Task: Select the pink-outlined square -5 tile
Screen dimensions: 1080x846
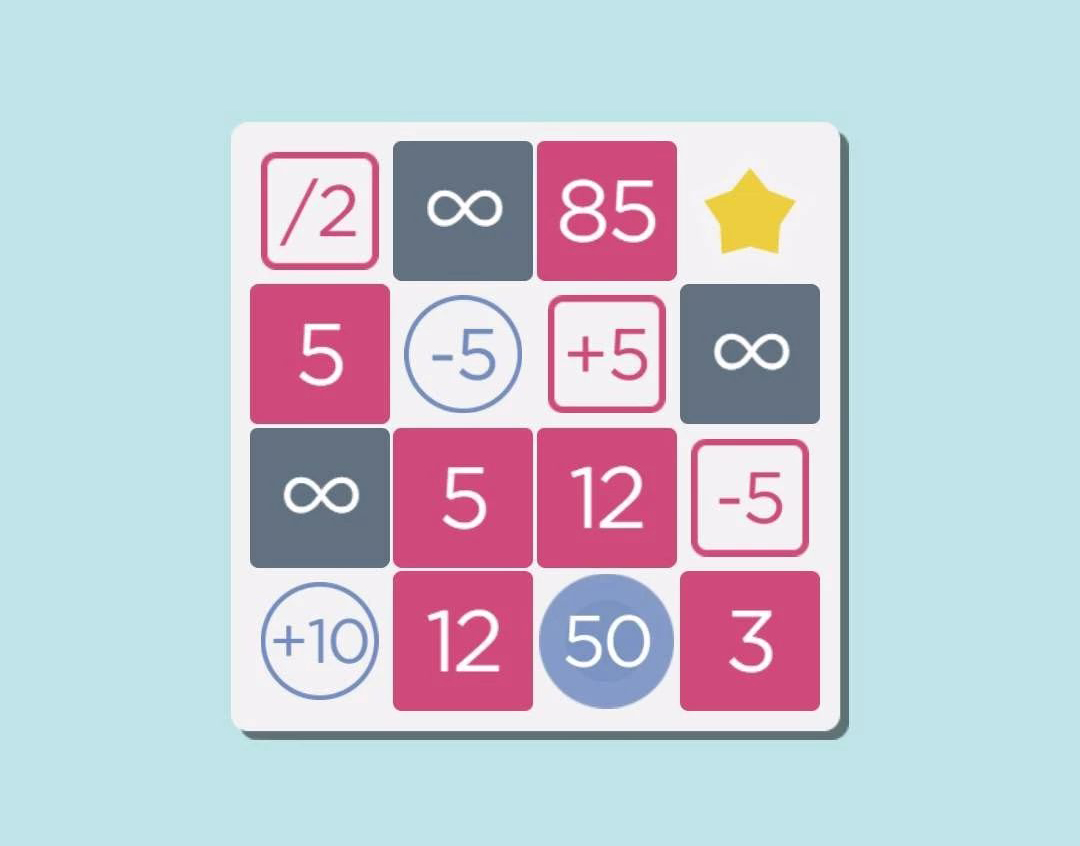Action: 750,498
